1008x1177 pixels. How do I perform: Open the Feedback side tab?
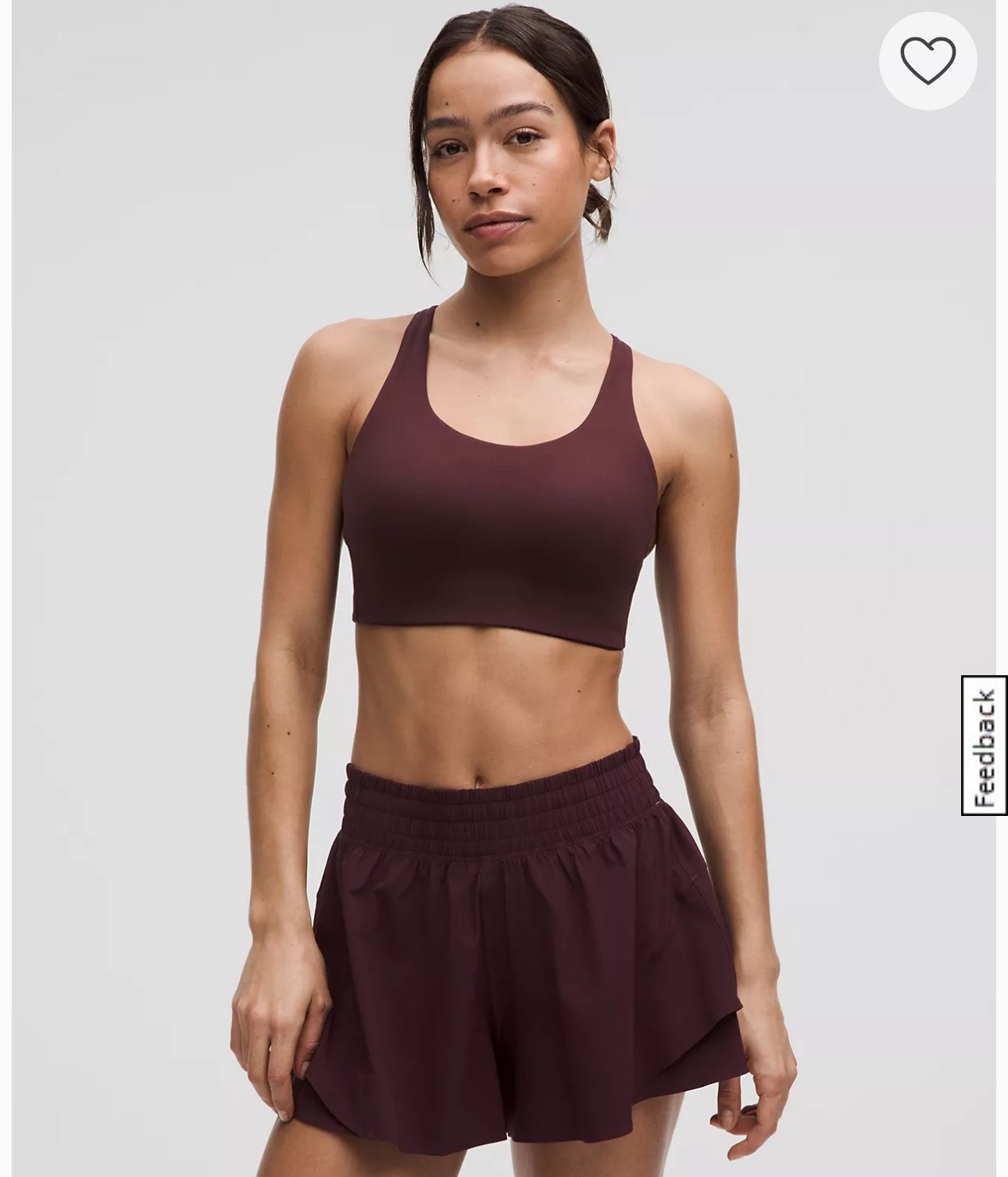(x=984, y=745)
